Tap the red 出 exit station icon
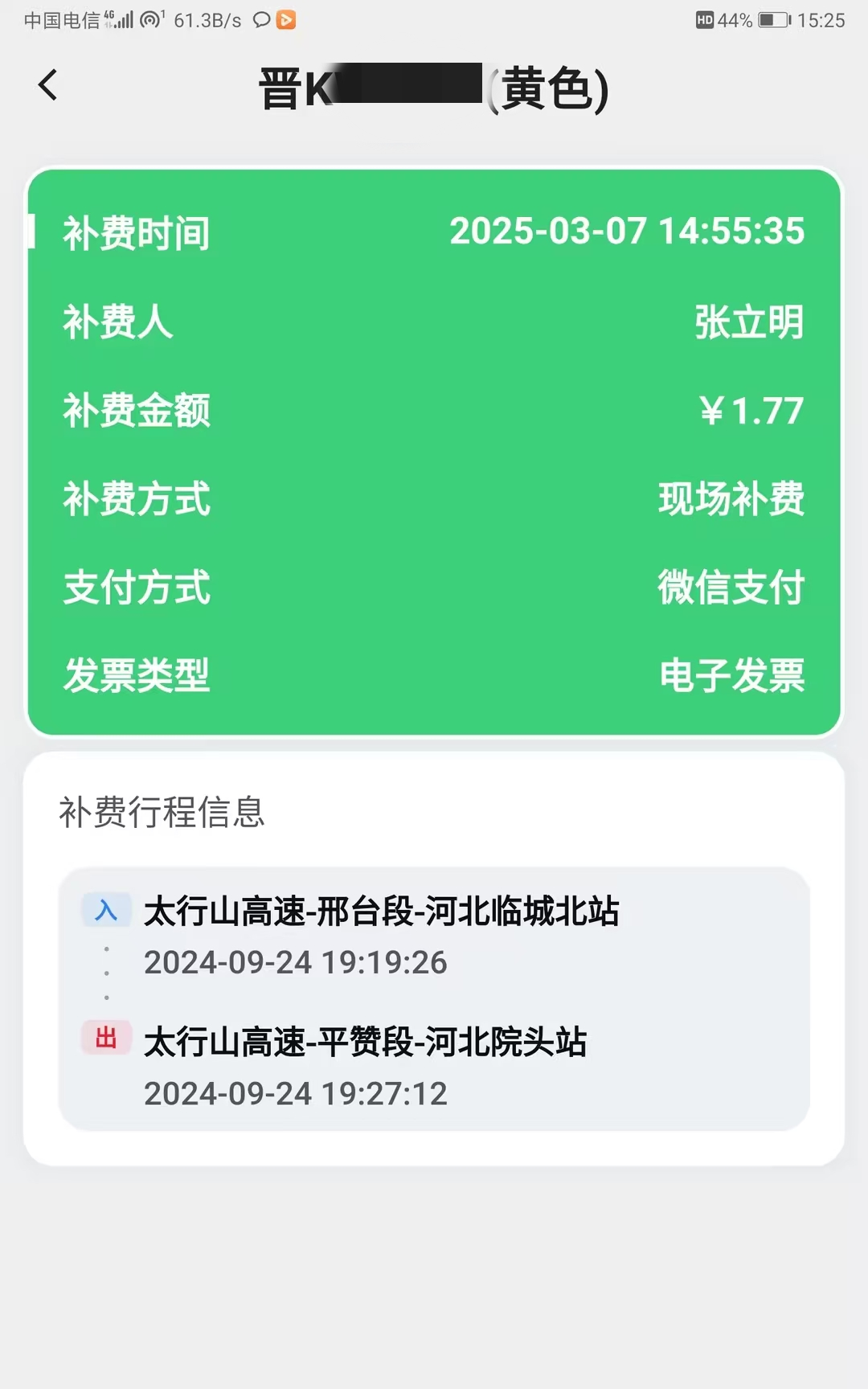The width and height of the screenshot is (868, 1389). (x=107, y=1039)
